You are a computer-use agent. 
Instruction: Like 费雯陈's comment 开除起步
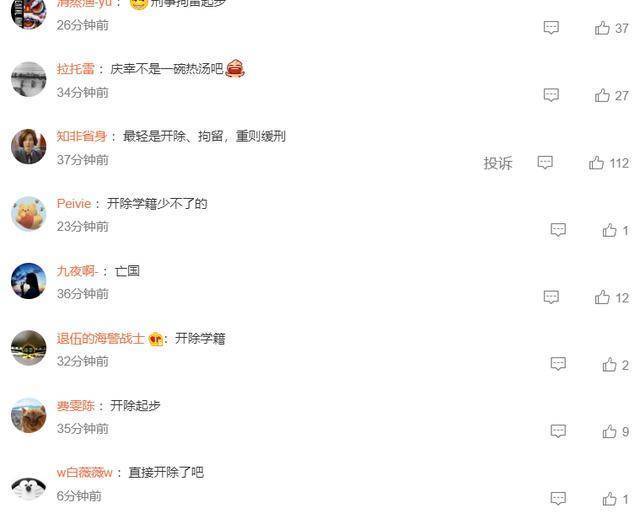coord(609,432)
